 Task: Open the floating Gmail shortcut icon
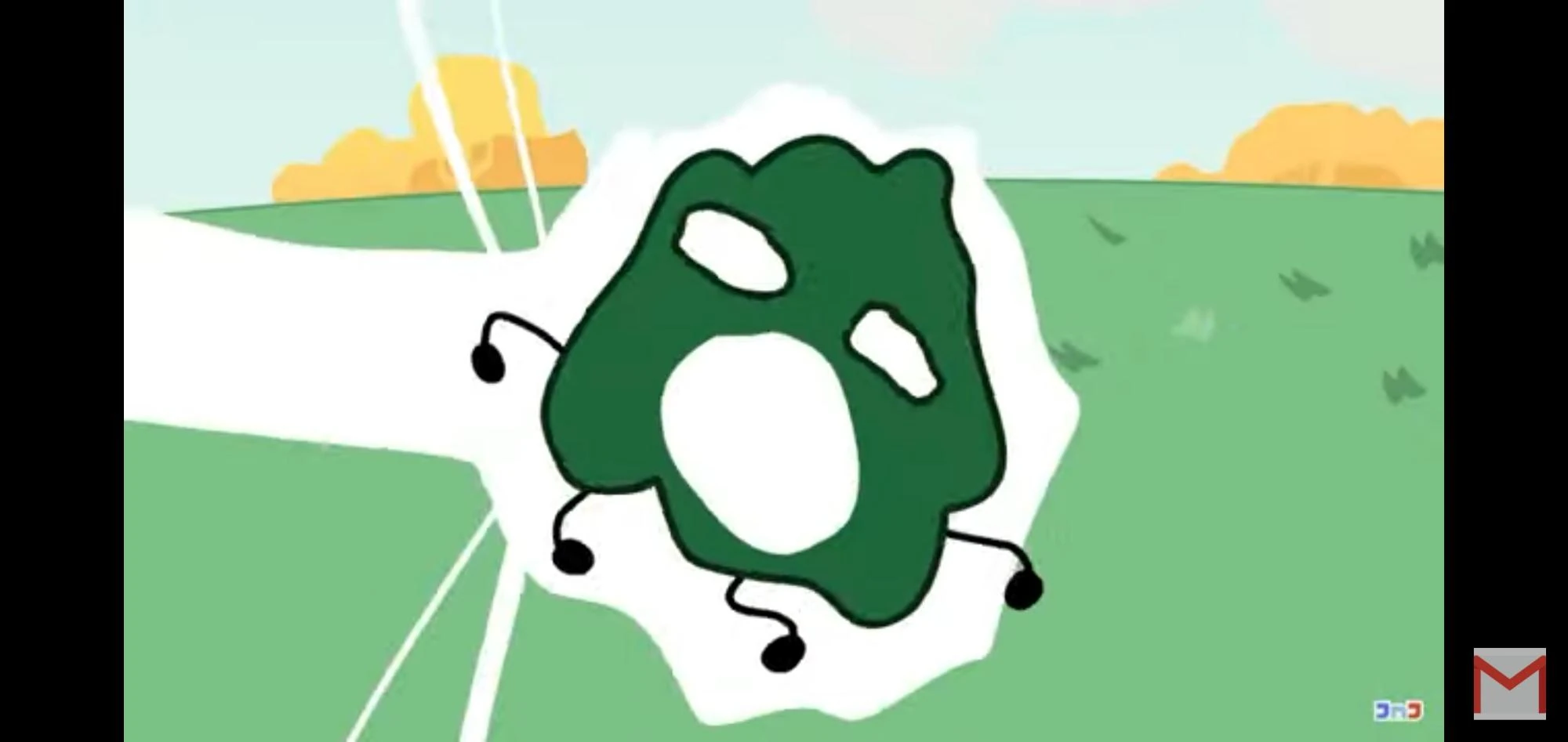point(1508,683)
